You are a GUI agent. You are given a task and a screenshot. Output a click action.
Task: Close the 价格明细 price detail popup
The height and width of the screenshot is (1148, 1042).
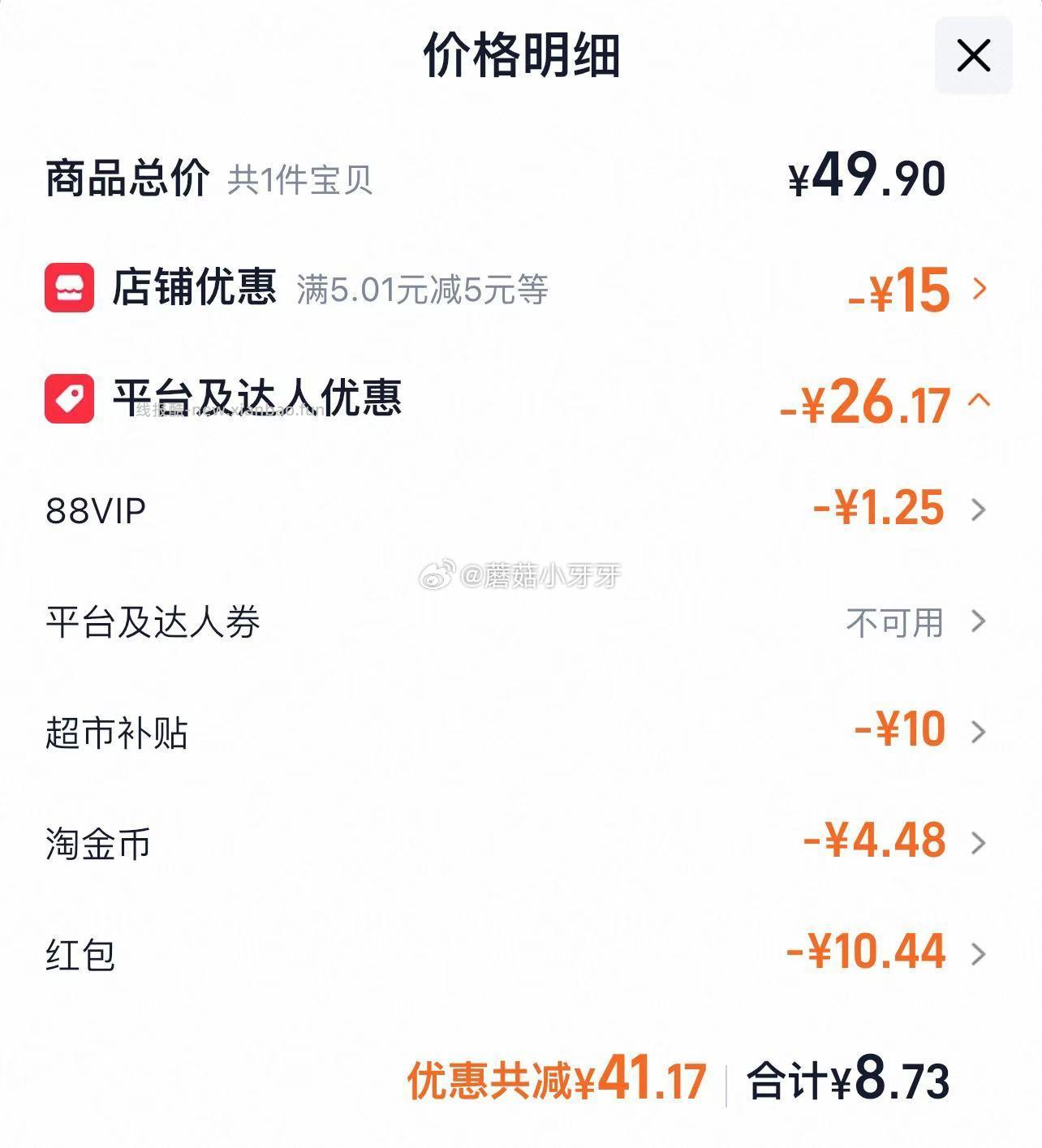971,57
